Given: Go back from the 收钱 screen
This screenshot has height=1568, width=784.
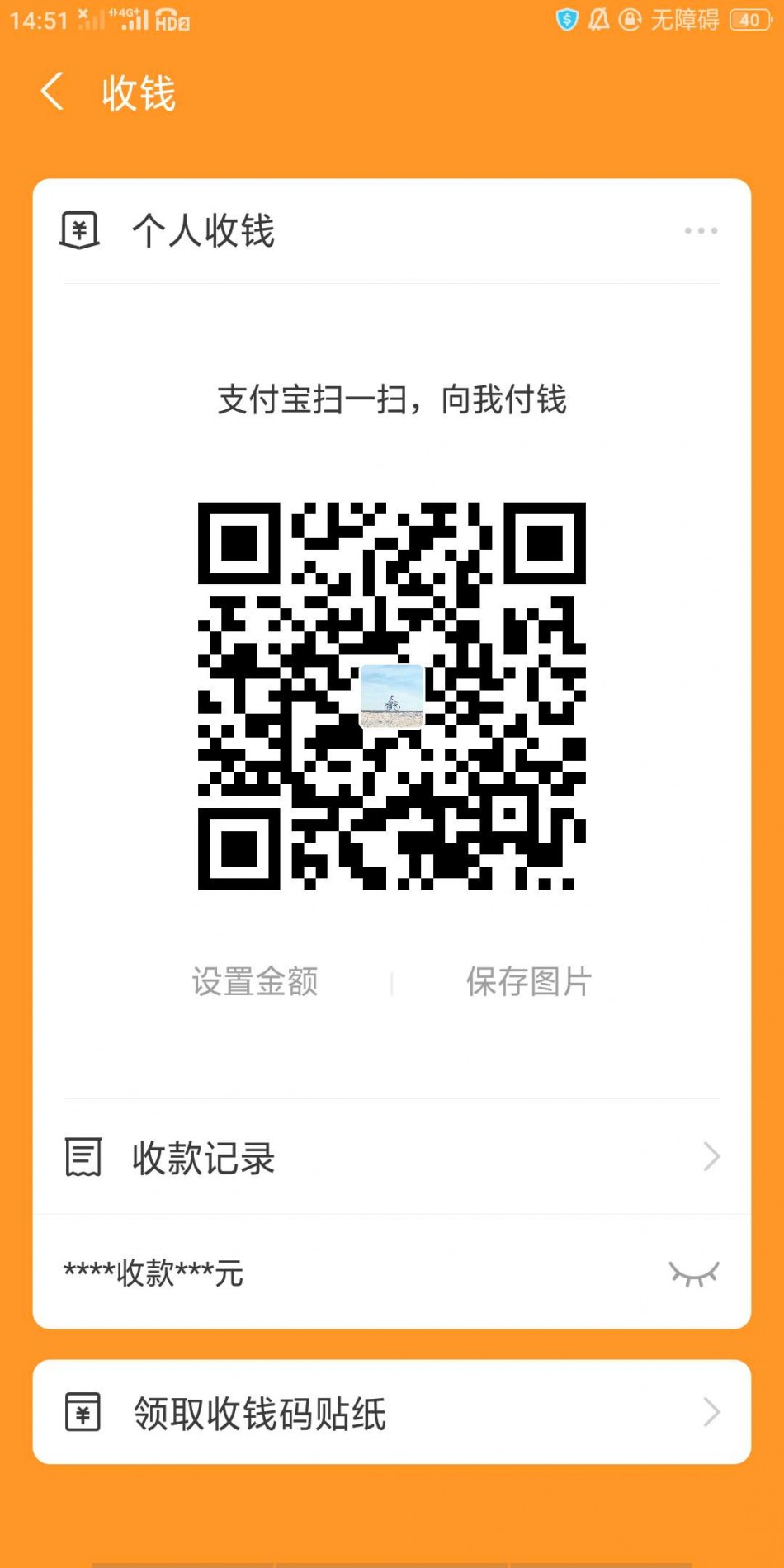Looking at the screenshot, I should 52,92.
